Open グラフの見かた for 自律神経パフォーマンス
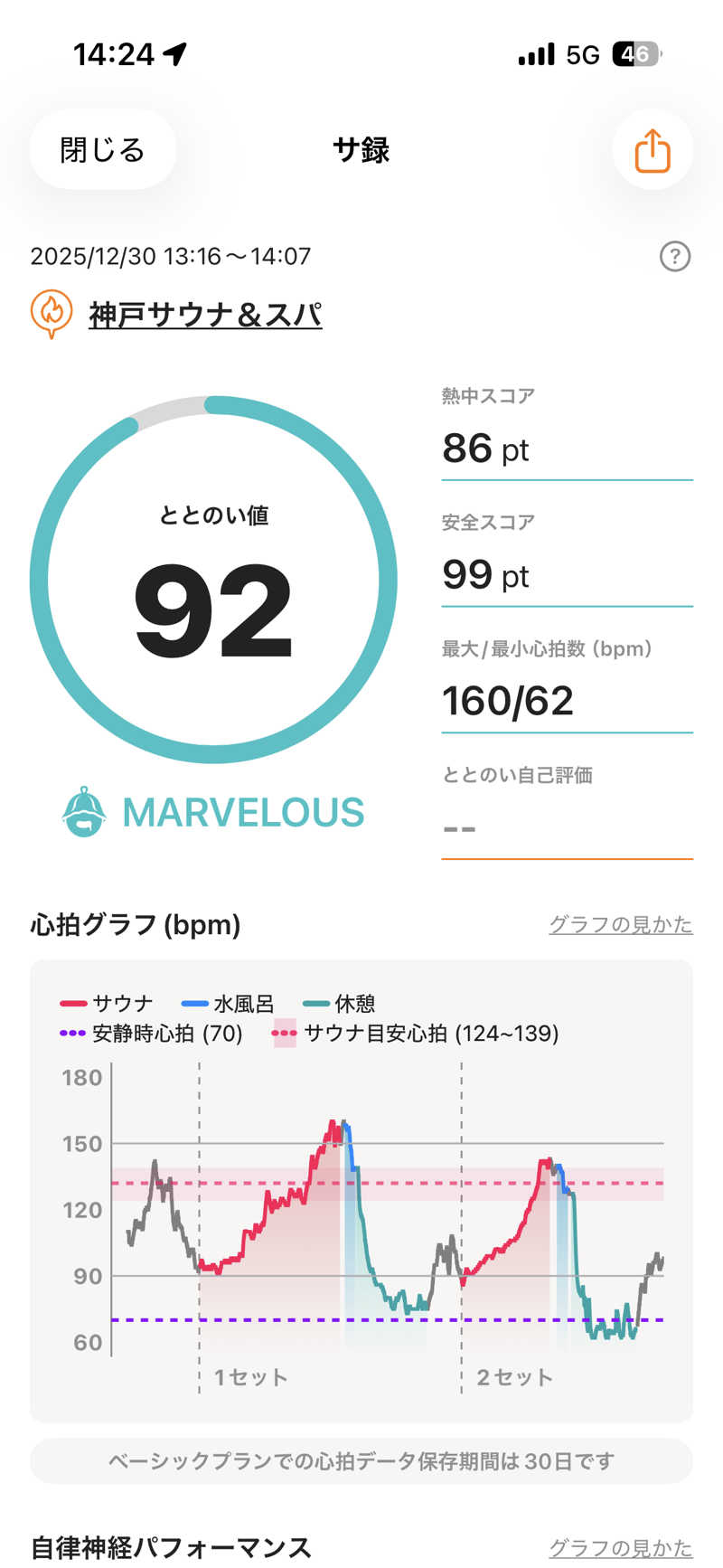723x1568 pixels. click(620, 1547)
